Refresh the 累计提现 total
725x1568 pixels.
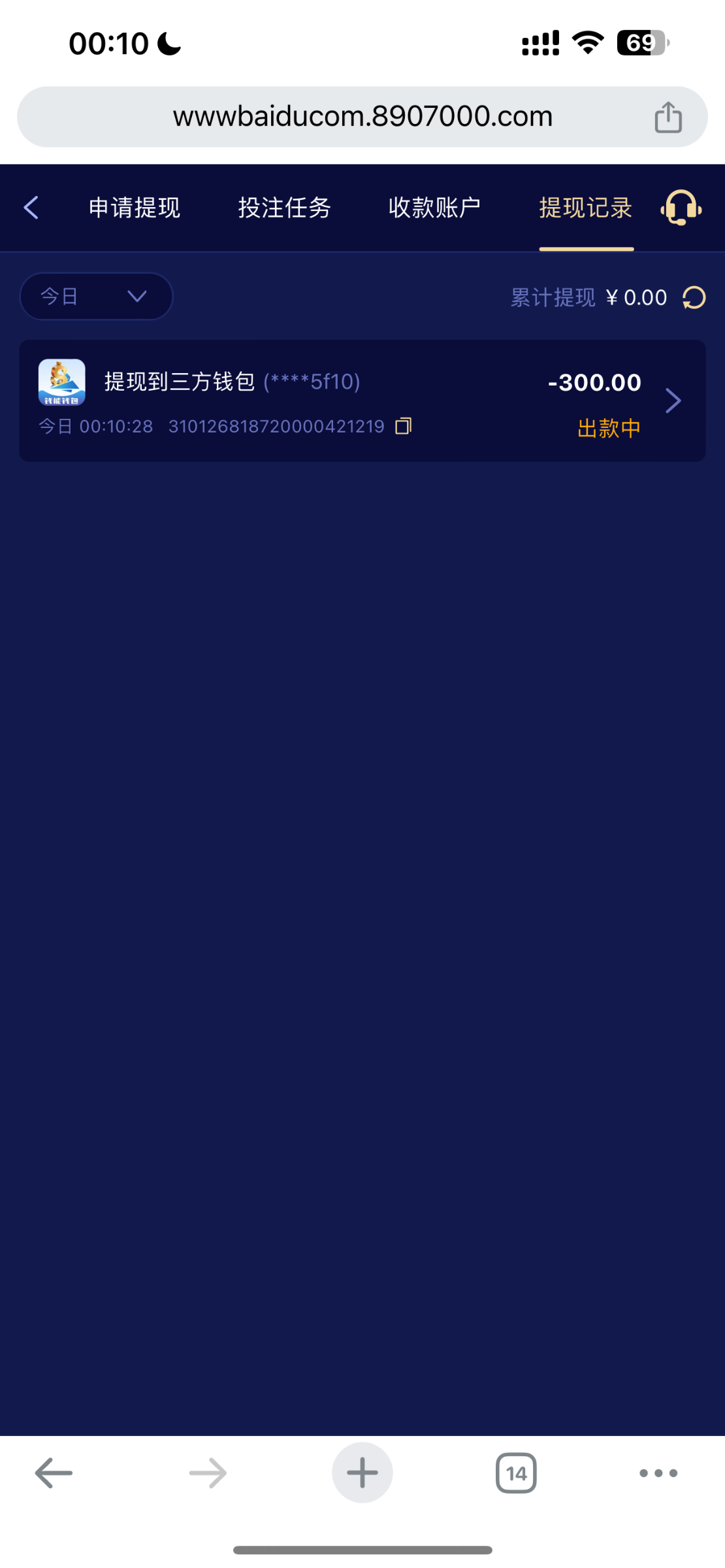pyautogui.click(x=694, y=298)
